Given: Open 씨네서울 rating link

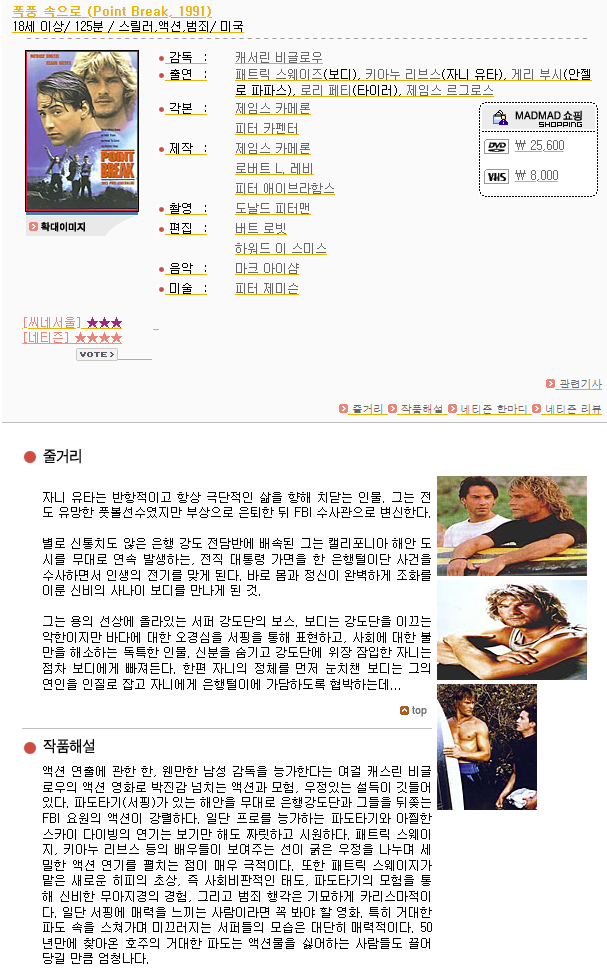Looking at the screenshot, I should click(x=51, y=322).
